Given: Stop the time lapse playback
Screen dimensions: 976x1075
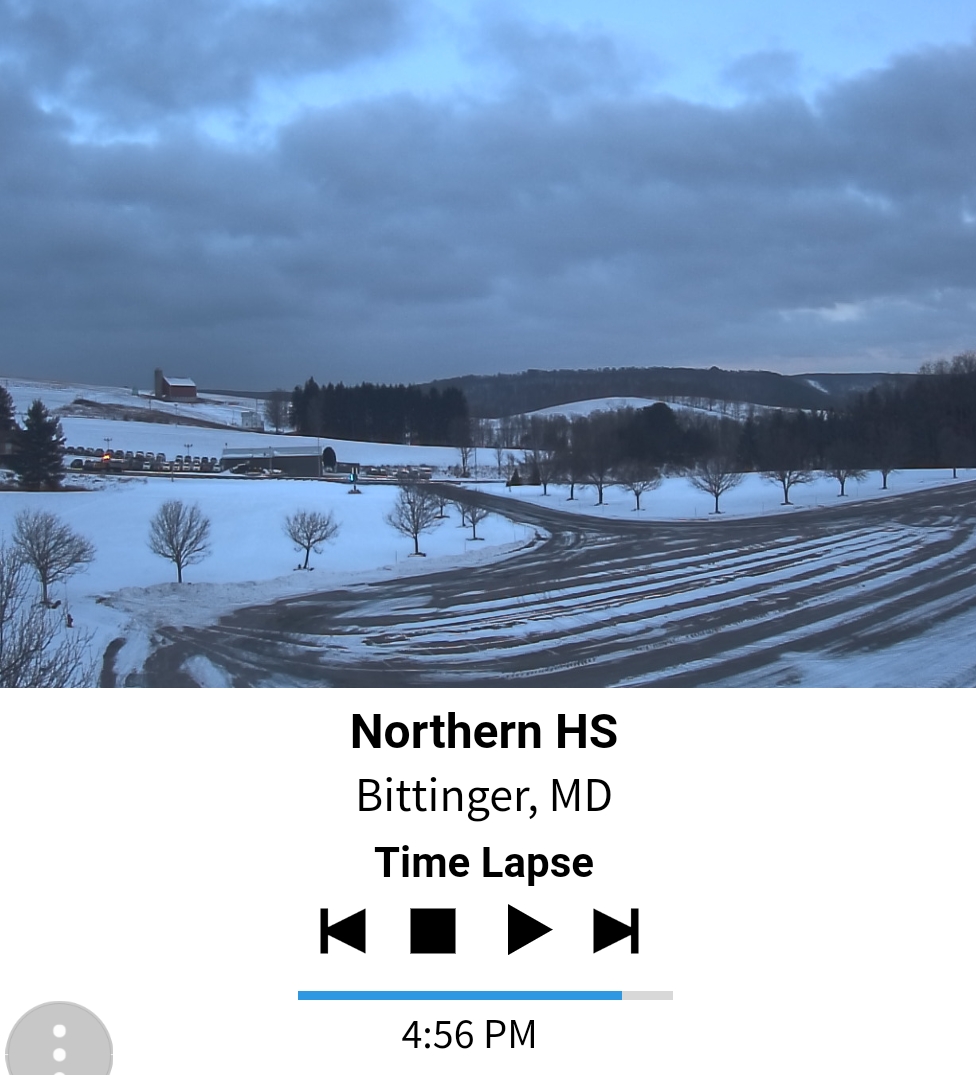Looking at the screenshot, I should click(433, 931).
